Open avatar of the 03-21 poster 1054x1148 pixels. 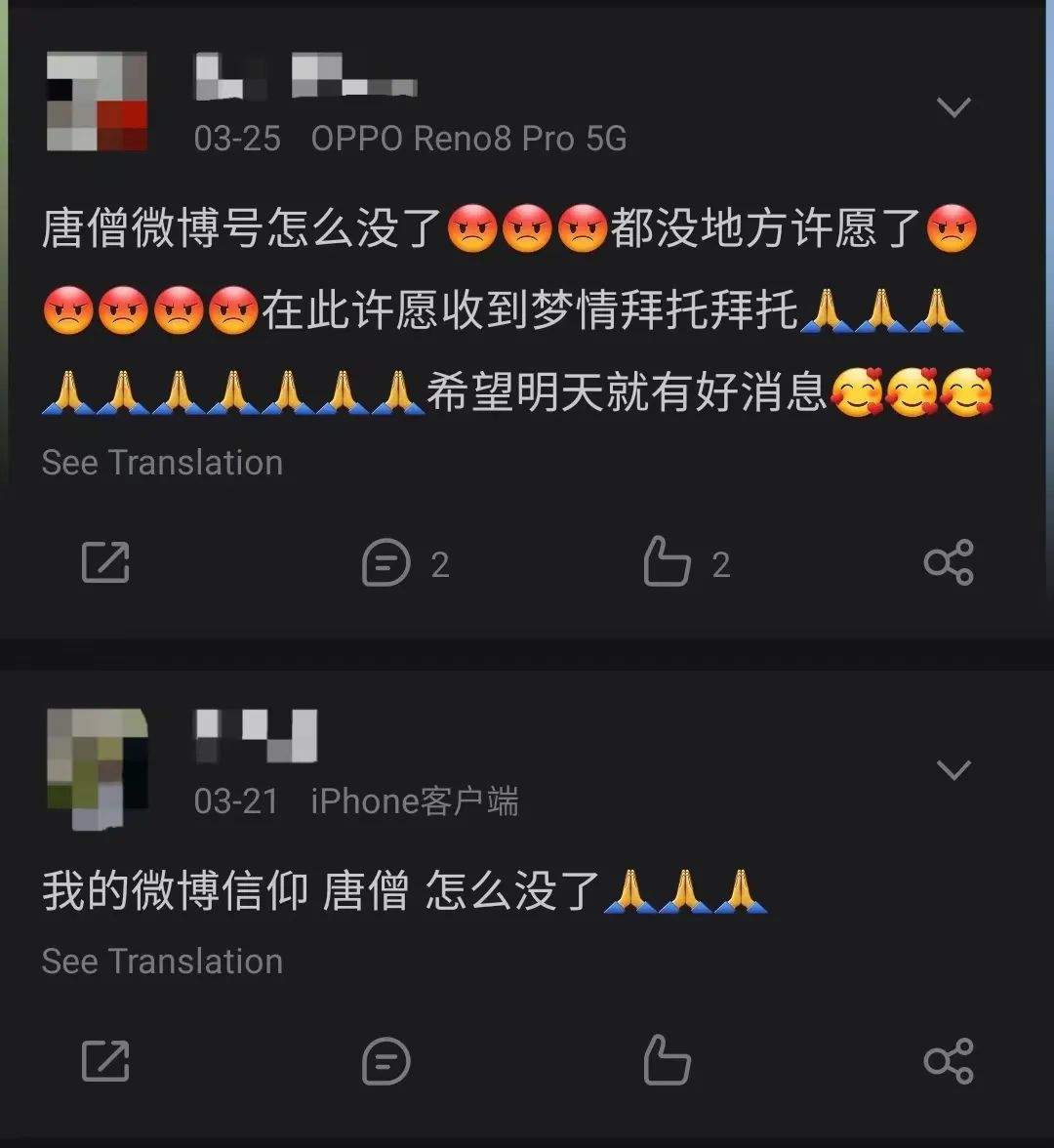tap(97, 767)
